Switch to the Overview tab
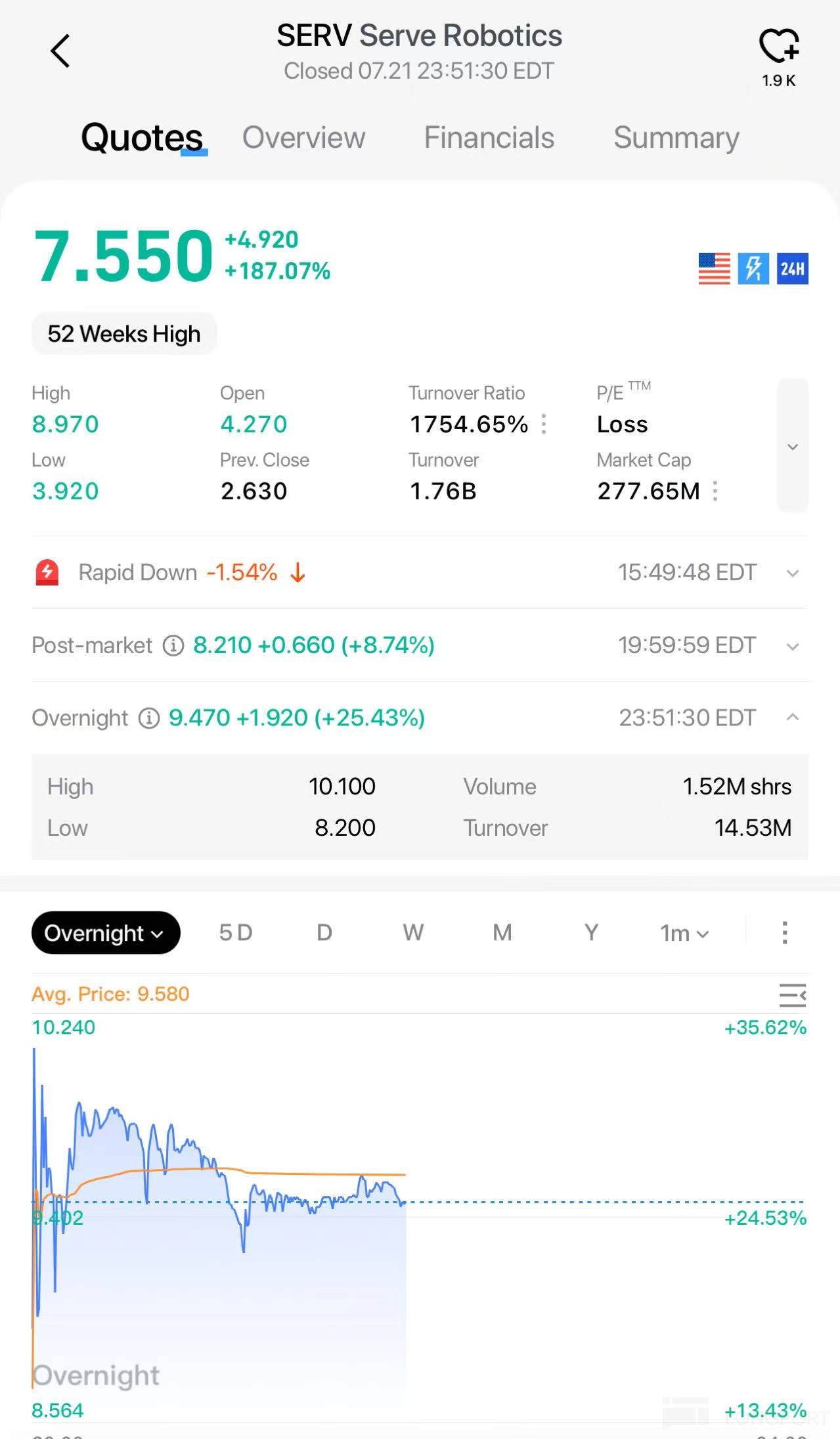The height and width of the screenshot is (1439, 840). [x=303, y=138]
